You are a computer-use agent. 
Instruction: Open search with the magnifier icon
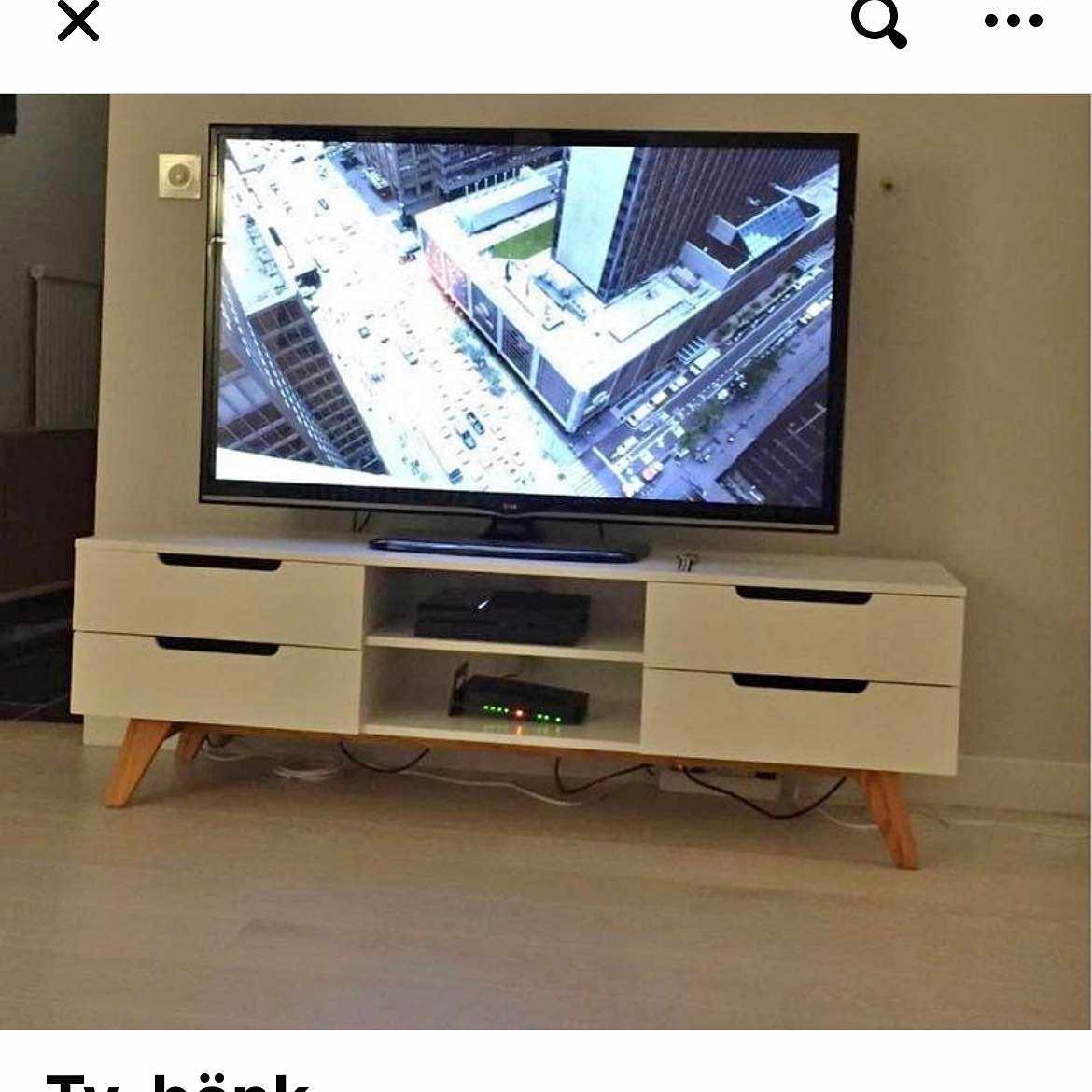click(878, 21)
